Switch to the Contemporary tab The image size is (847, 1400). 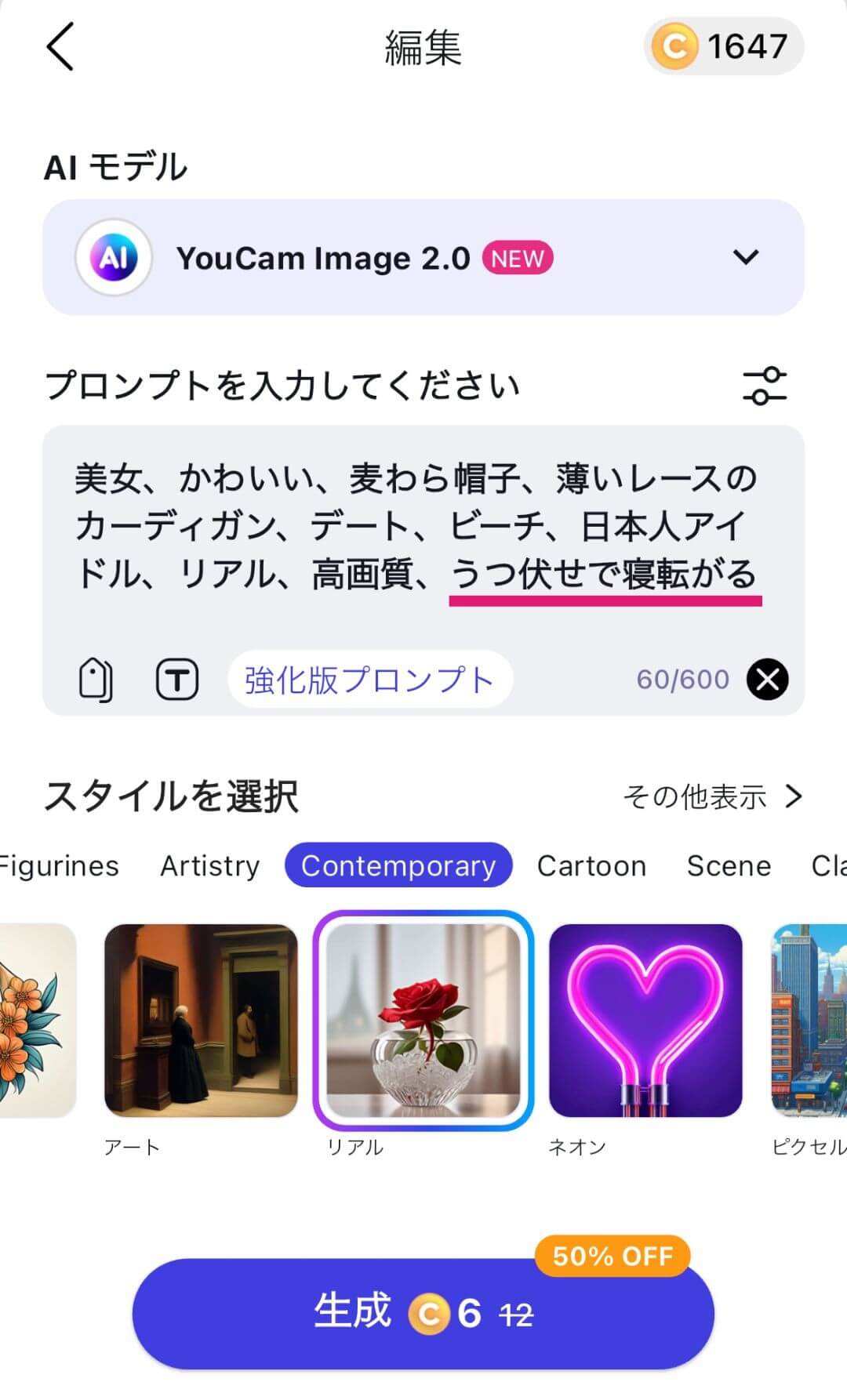[x=398, y=865]
